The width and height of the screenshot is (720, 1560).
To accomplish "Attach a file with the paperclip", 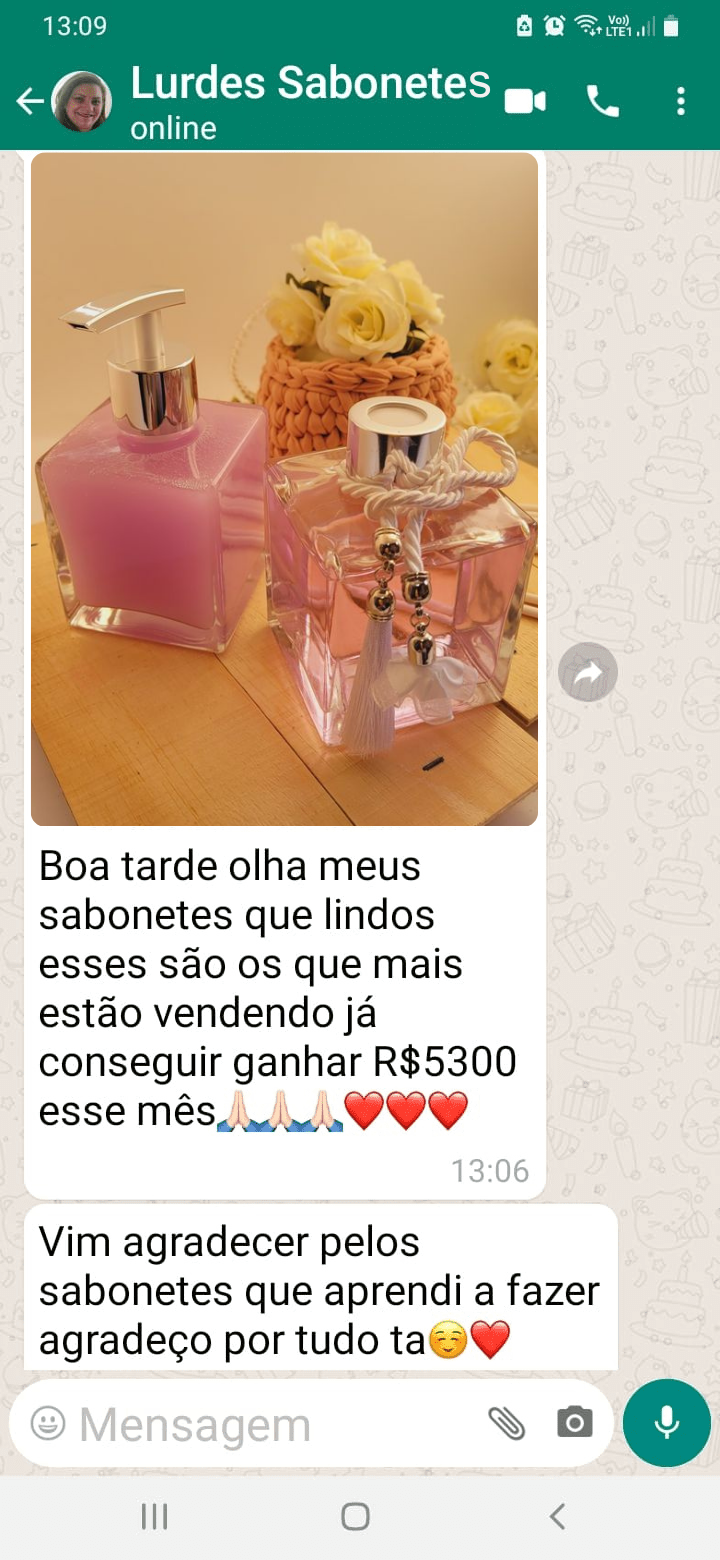I will (506, 1423).
